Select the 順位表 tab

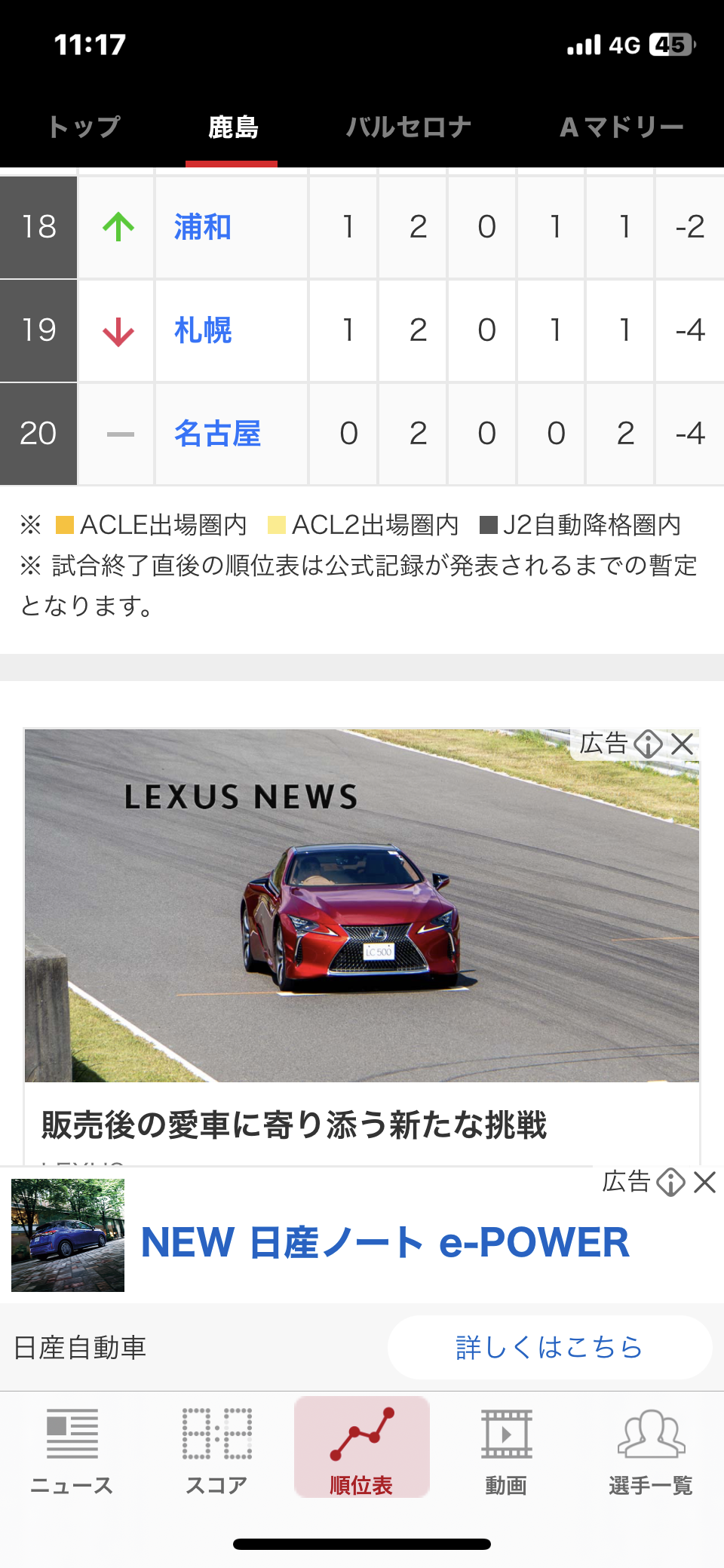(x=362, y=1447)
